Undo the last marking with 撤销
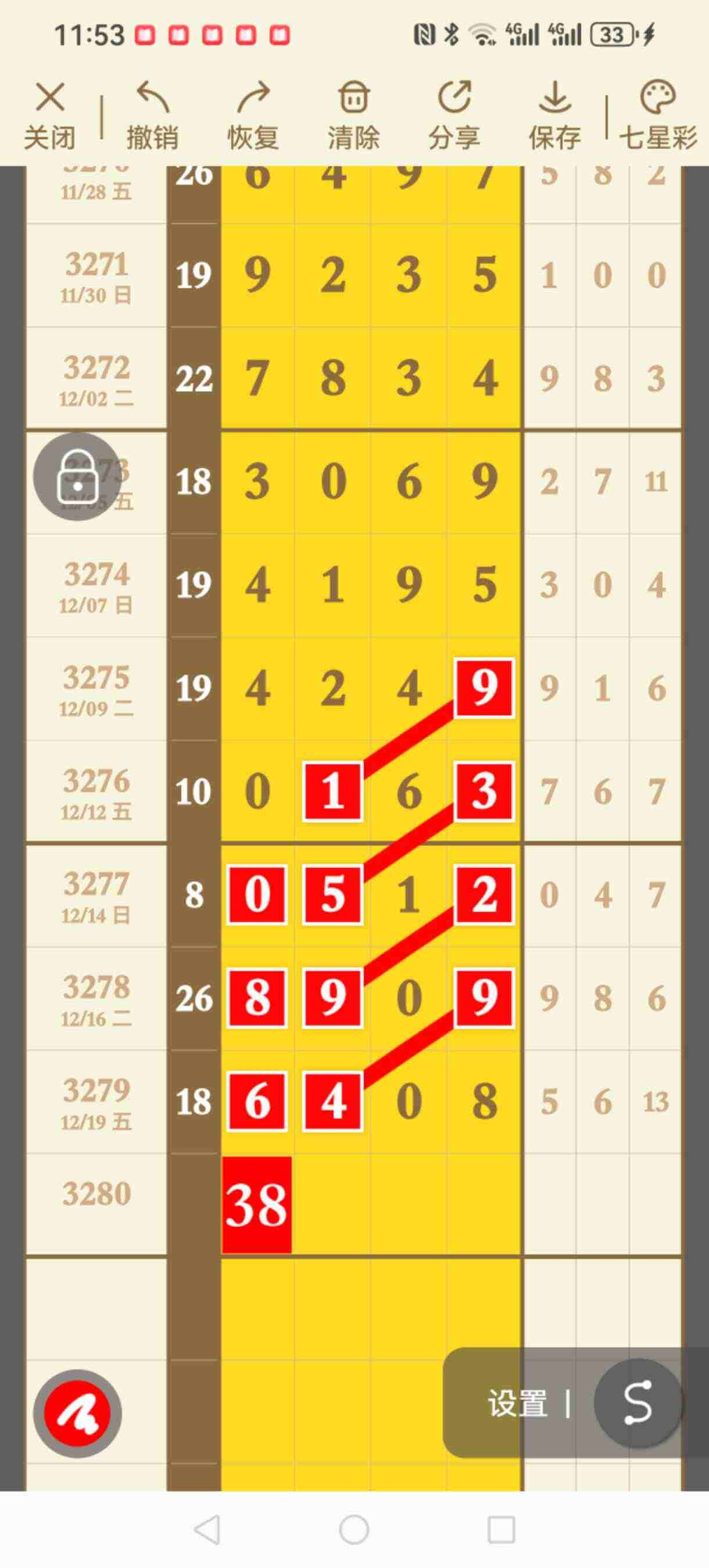The image size is (709, 1568). tap(152, 115)
